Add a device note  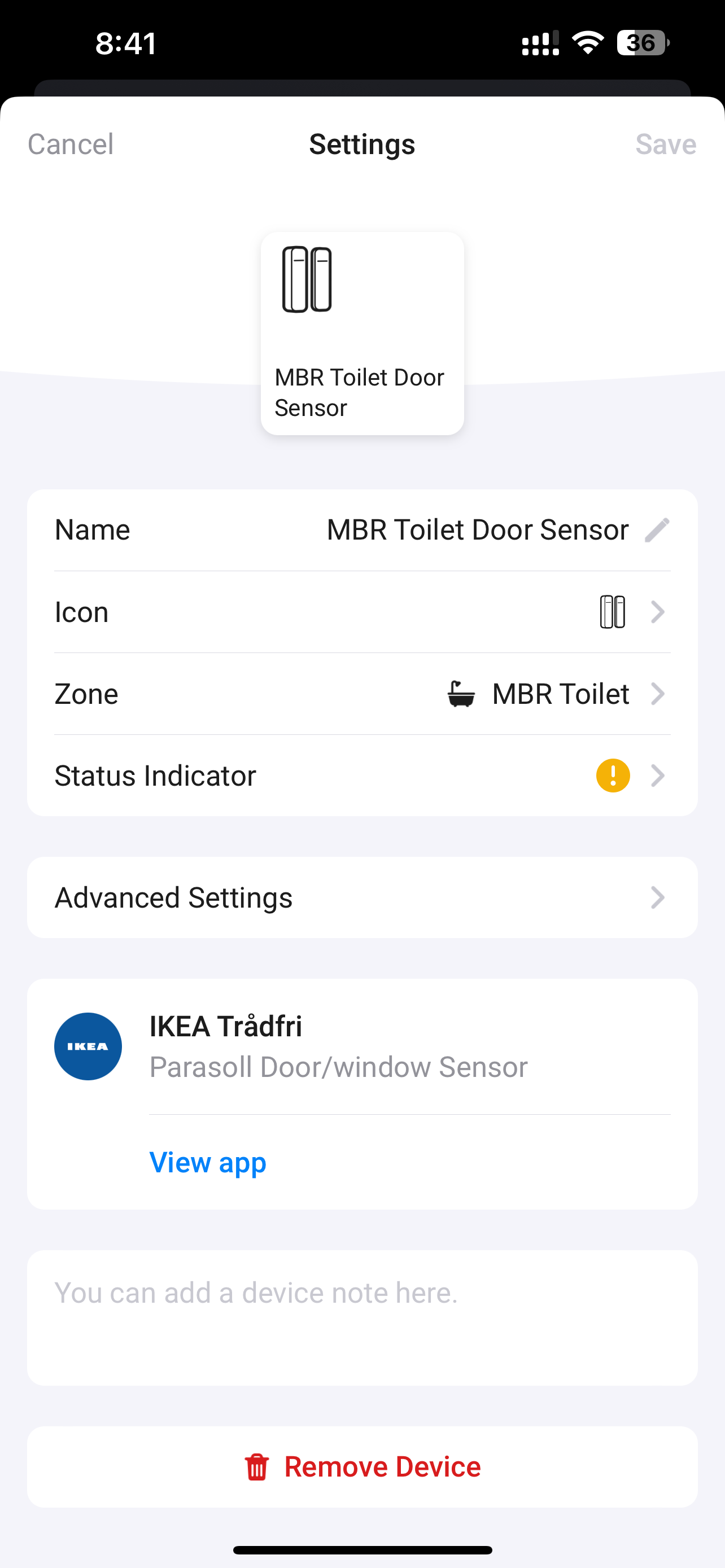pos(362,1317)
